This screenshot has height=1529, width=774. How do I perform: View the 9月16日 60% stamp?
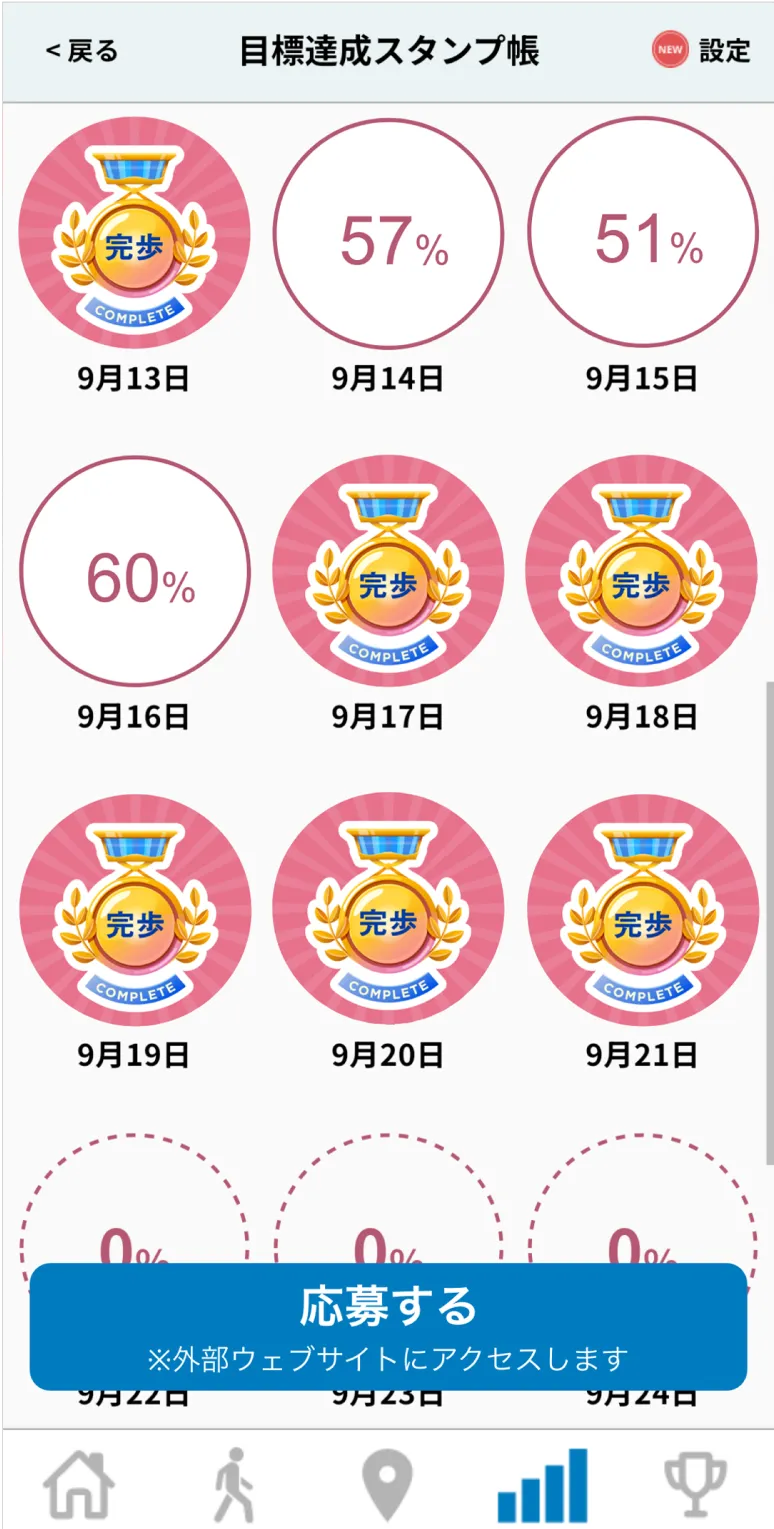coord(134,571)
